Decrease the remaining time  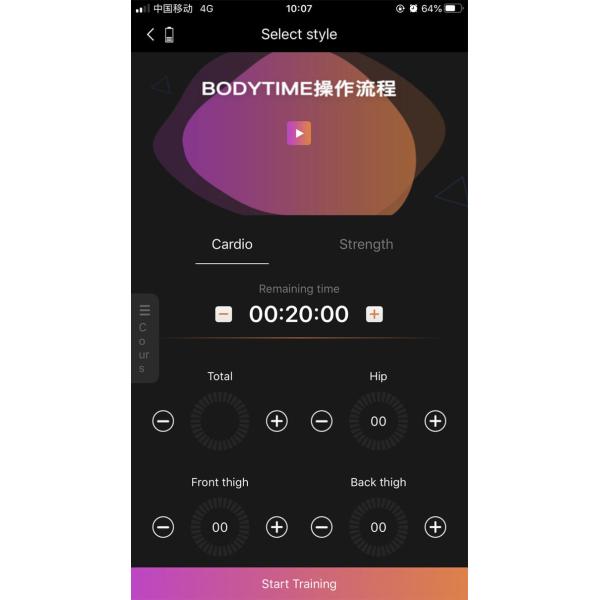224,314
